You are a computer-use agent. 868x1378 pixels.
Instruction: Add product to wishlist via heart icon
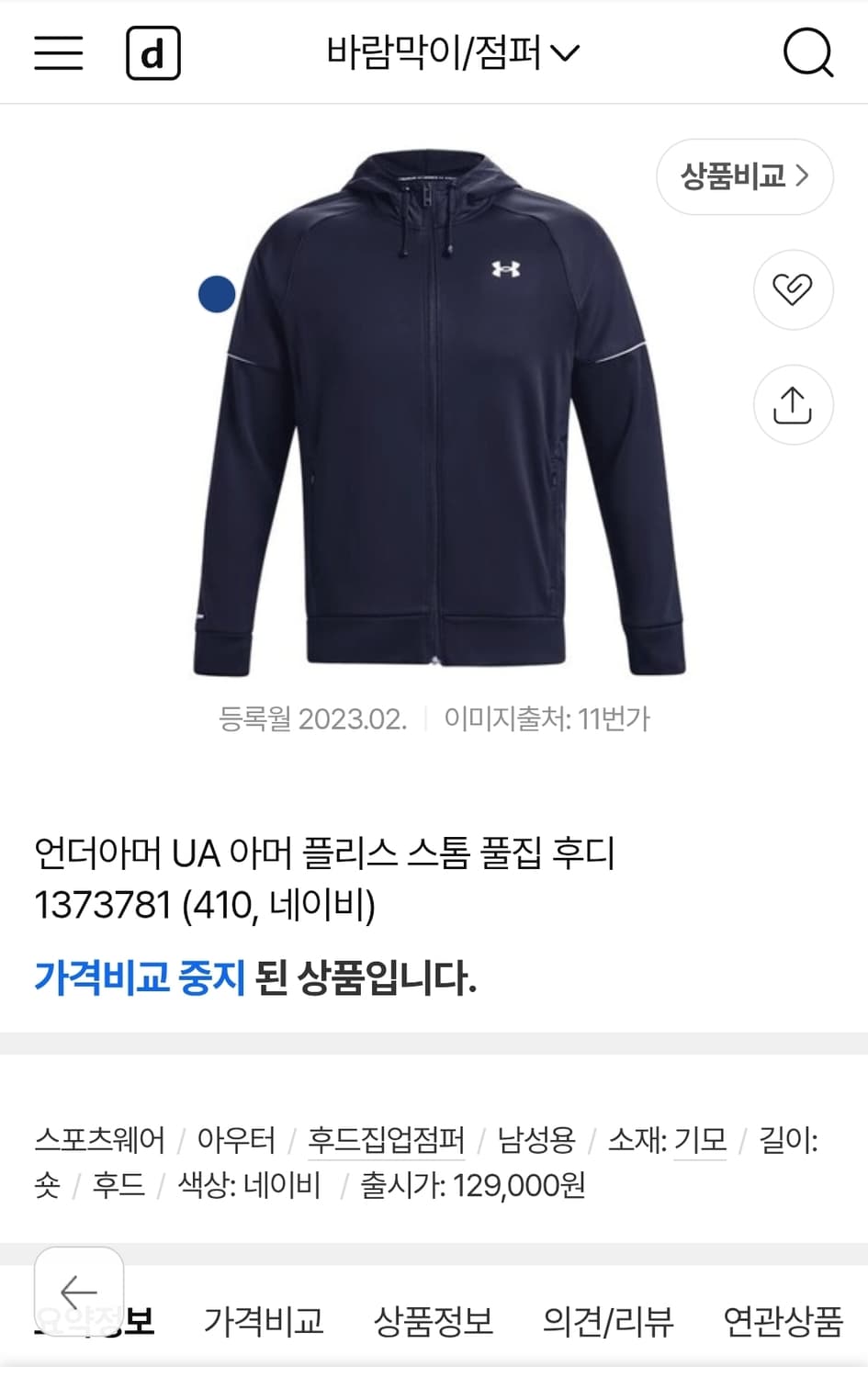tap(793, 289)
